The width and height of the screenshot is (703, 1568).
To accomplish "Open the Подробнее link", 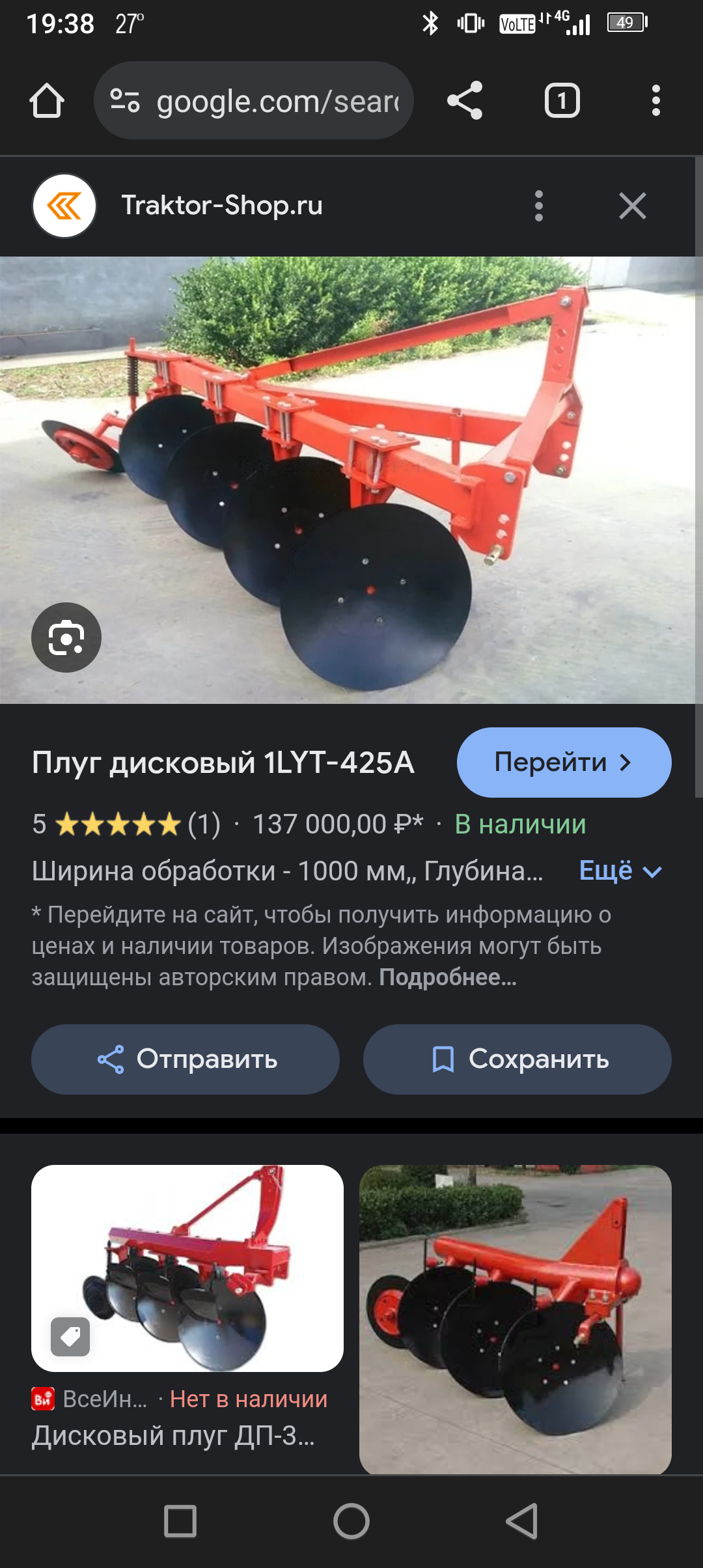I will click(x=448, y=977).
